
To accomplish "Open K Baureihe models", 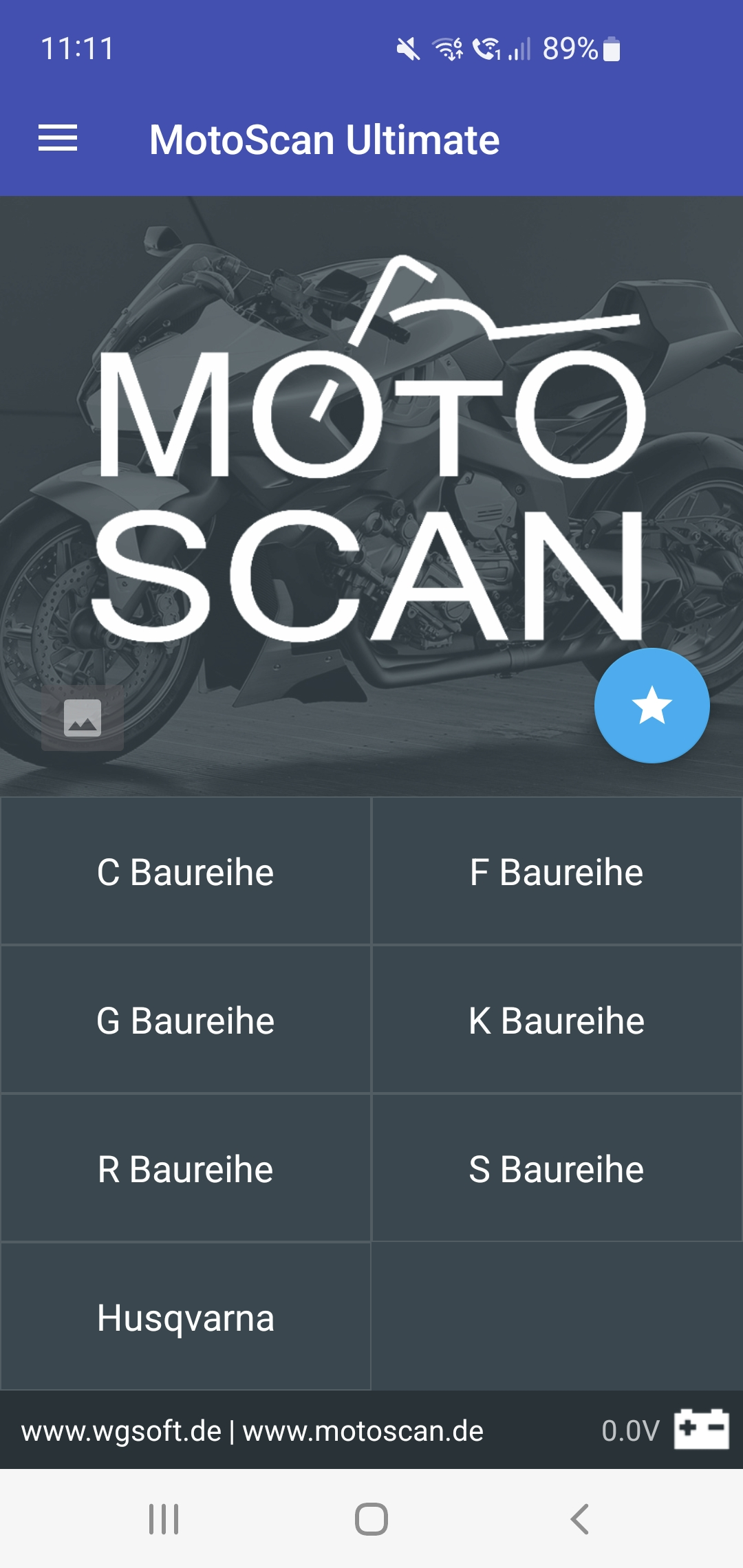I will coord(557,1021).
